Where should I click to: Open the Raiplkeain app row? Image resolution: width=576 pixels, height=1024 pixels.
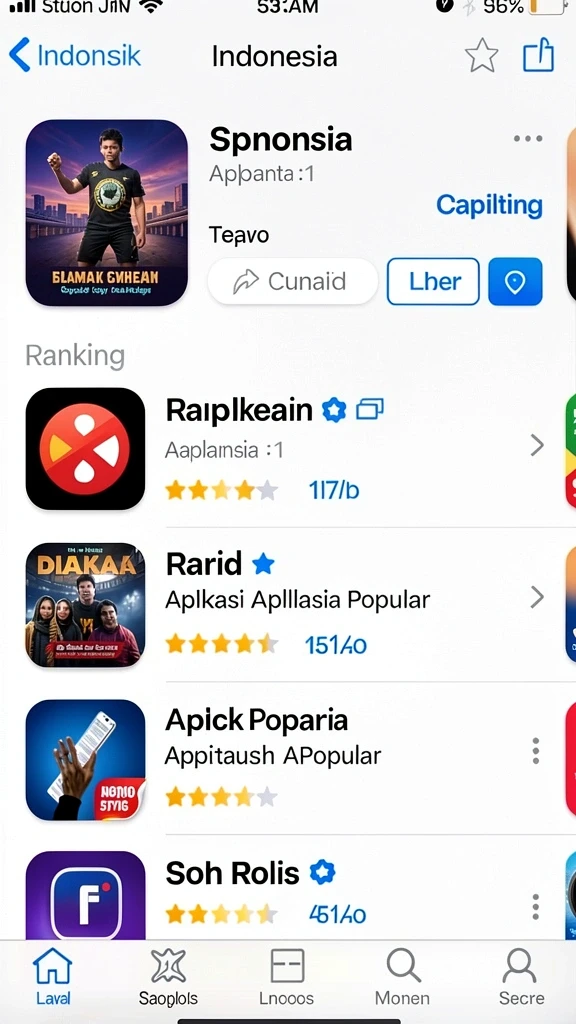tap(288, 449)
